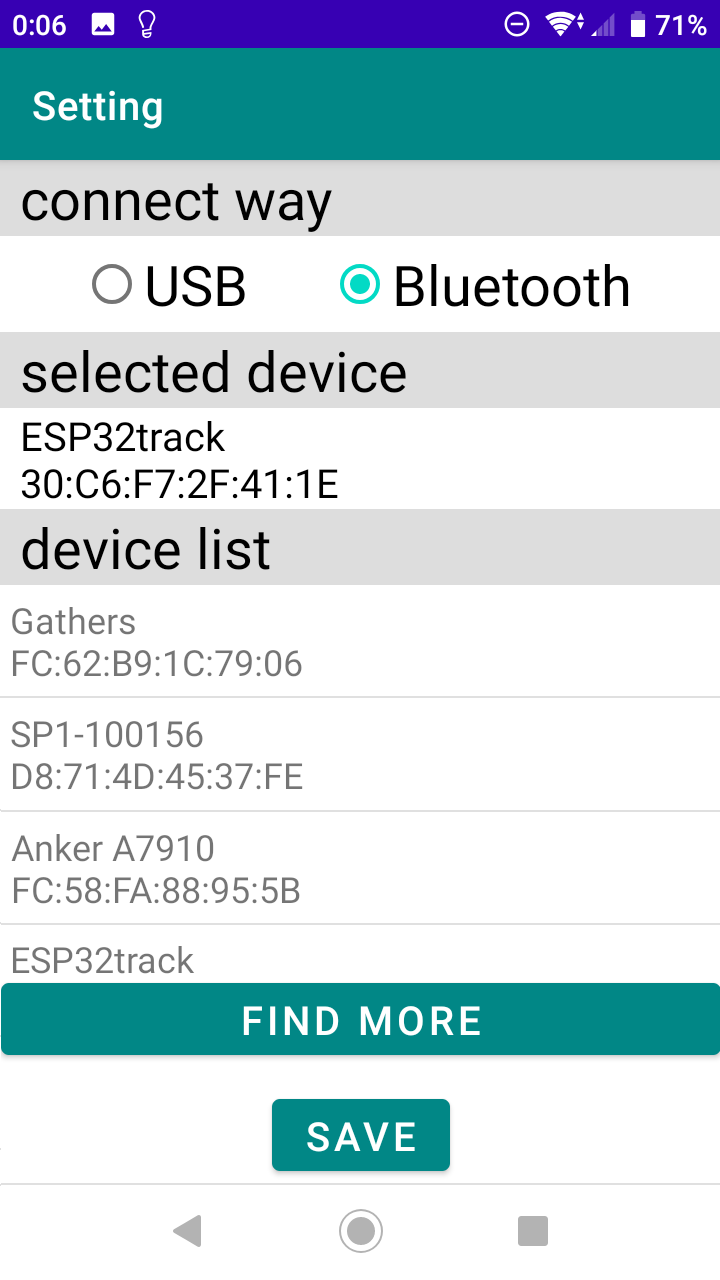This screenshot has width=720, height=1280.
Task: Select ESP32track in the device list
Action: coord(360,960)
